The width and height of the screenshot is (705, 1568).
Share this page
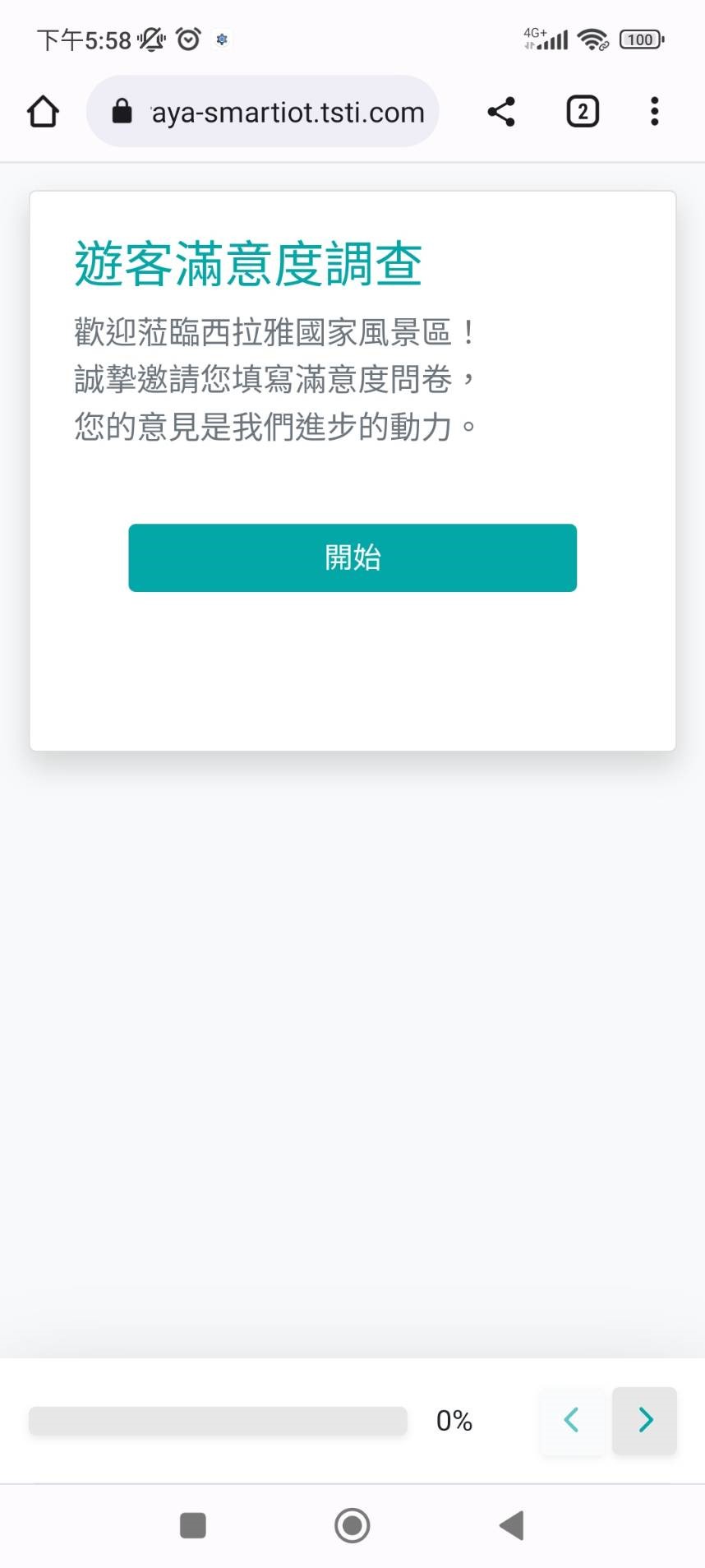[x=501, y=112]
